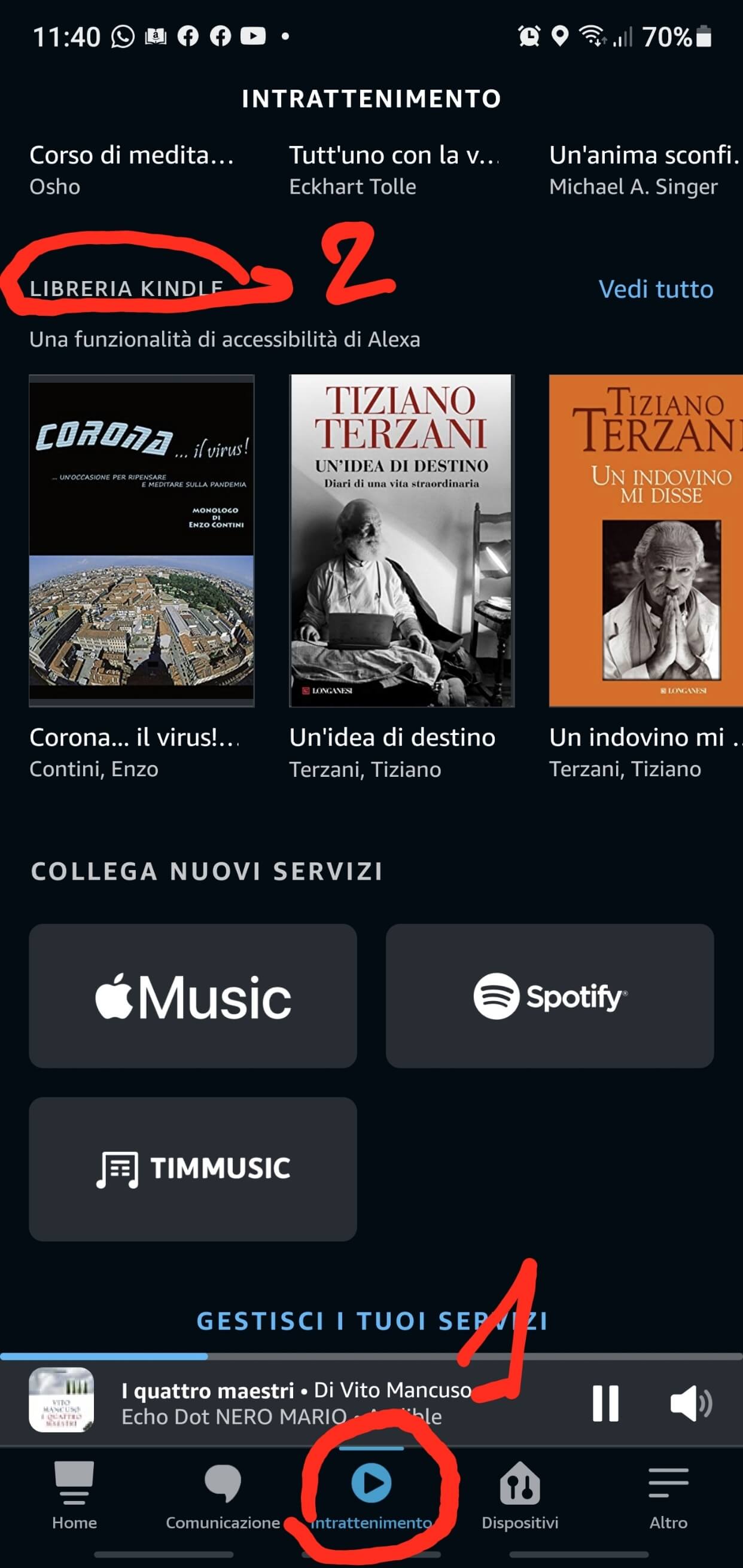Expand the now playing bar I quattro maestri
This screenshot has width=743, height=1568.
point(293,1402)
